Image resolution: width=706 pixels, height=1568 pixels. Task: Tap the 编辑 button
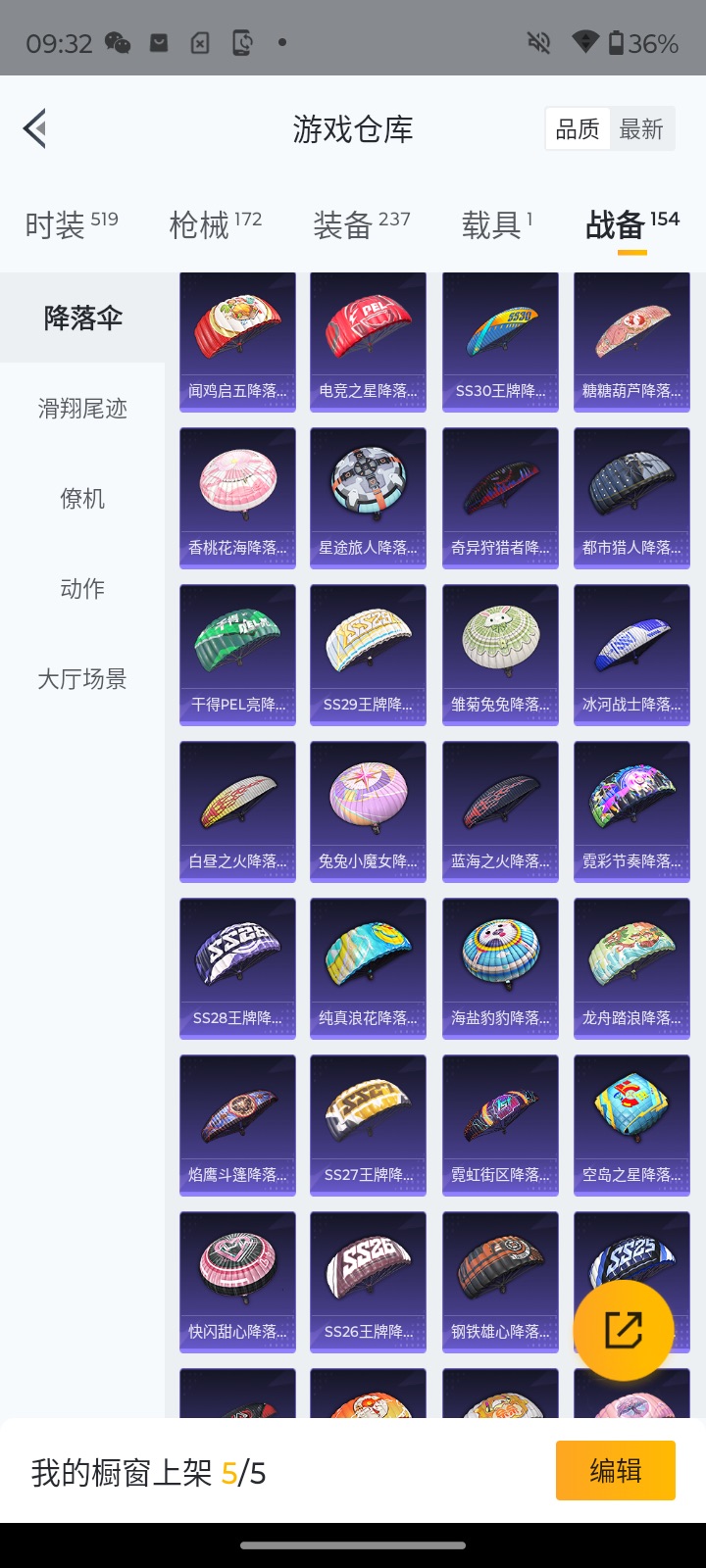[x=616, y=1470]
